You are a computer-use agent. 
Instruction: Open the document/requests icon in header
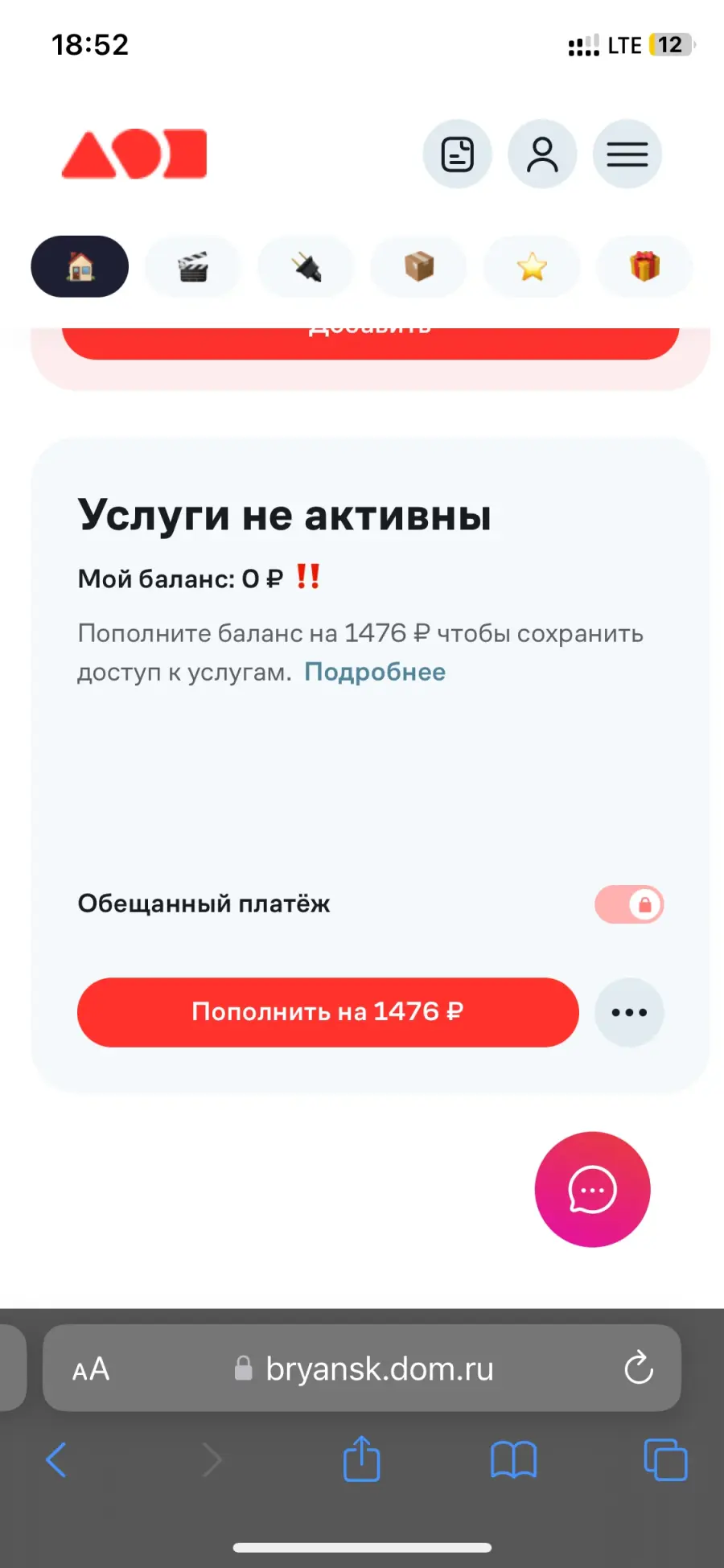click(458, 154)
